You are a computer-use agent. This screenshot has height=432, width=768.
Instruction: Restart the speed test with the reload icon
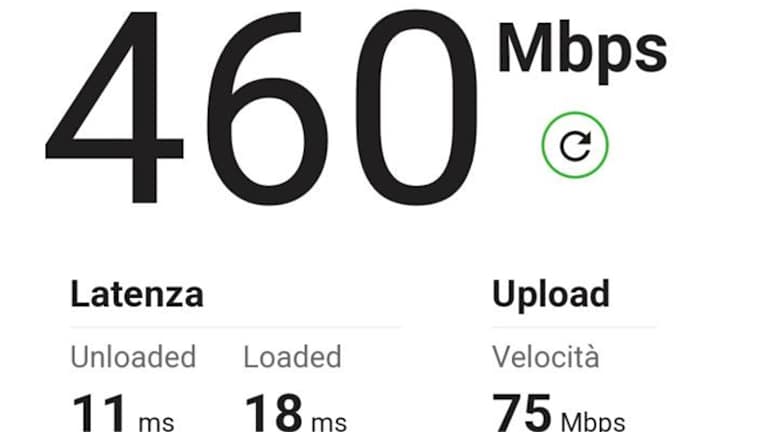(x=575, y=147)
